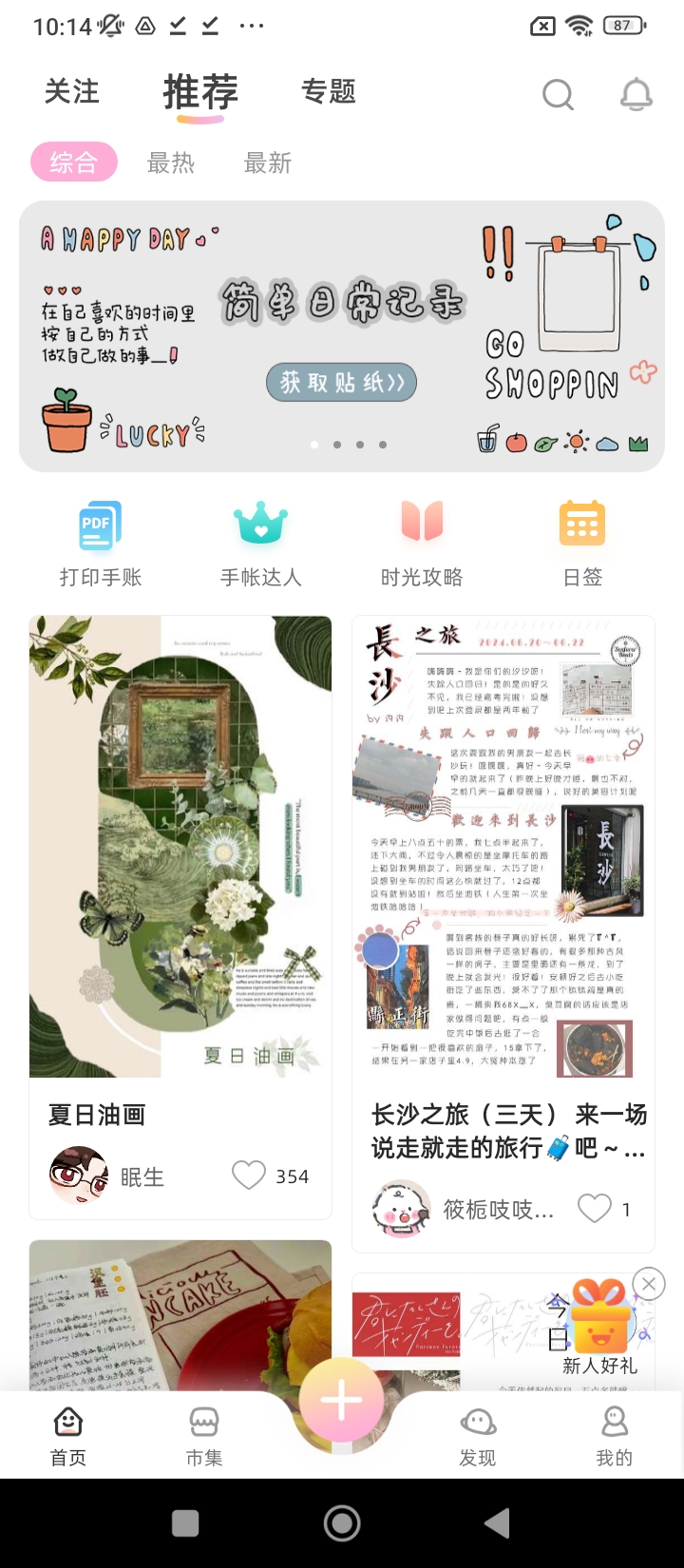Open 日签 shortcut
The width and height of the screenshot is (684, 1568).
582,544
